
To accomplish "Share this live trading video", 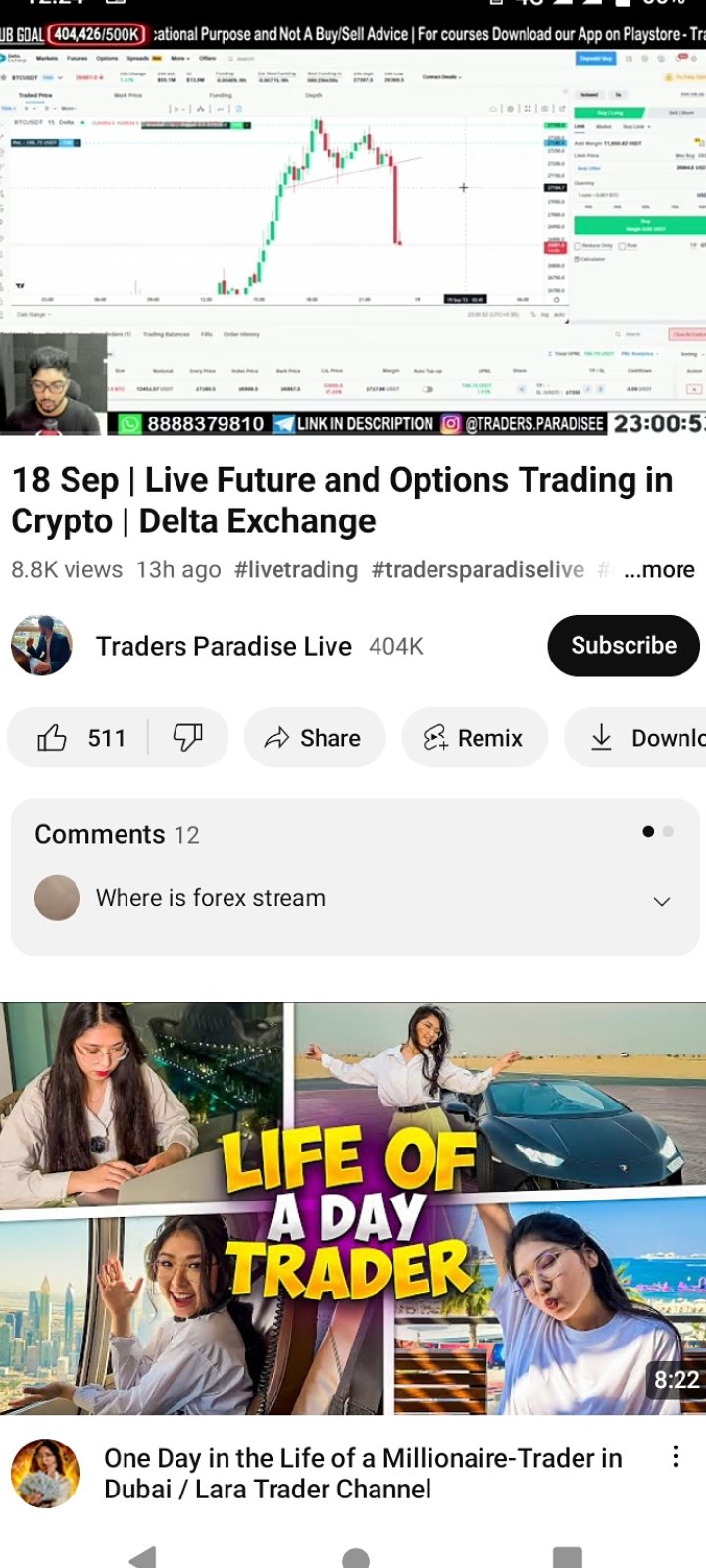I will (x=314, y=738).
